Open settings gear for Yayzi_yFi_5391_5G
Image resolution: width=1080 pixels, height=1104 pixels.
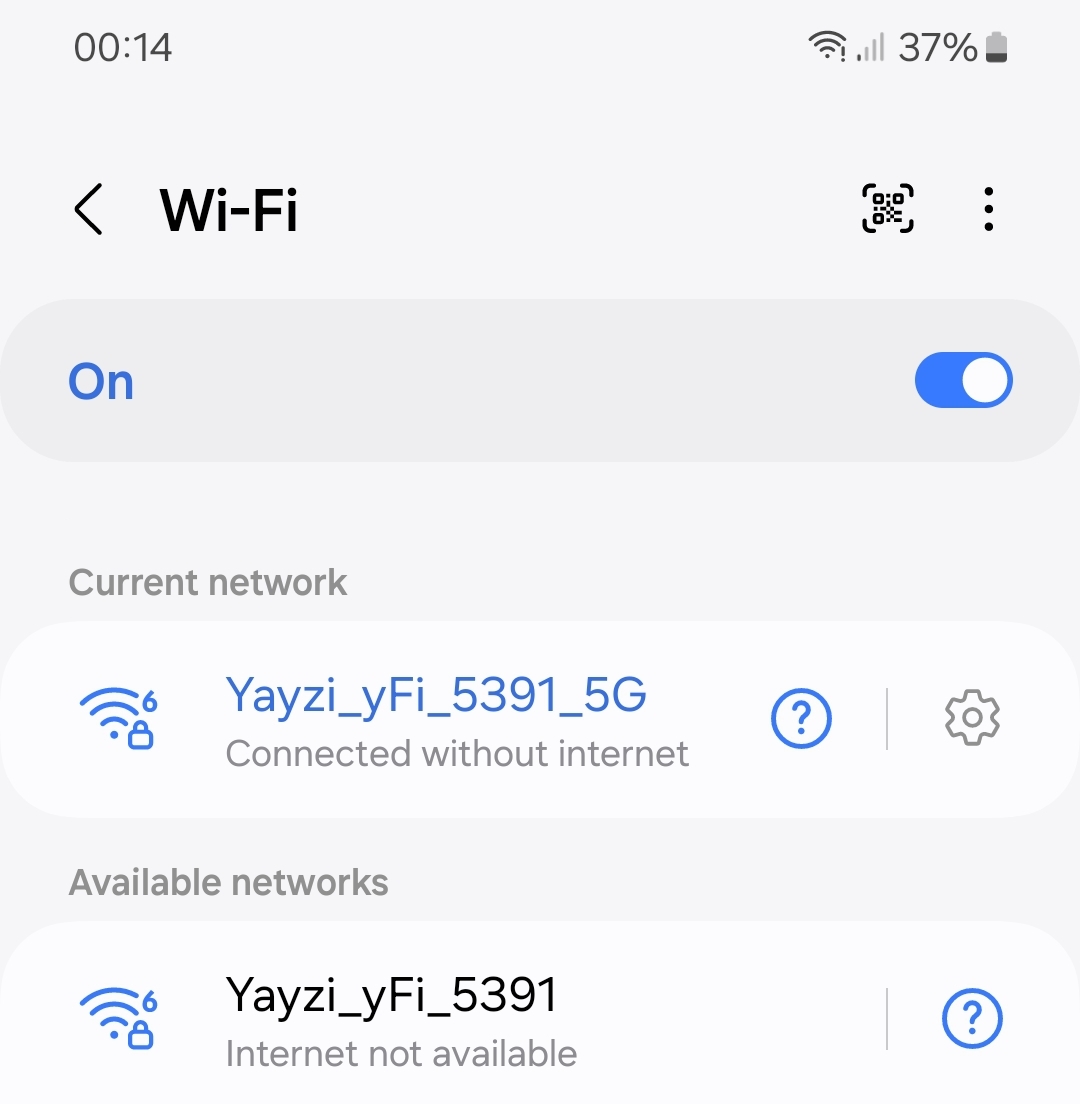pos(972,718)
